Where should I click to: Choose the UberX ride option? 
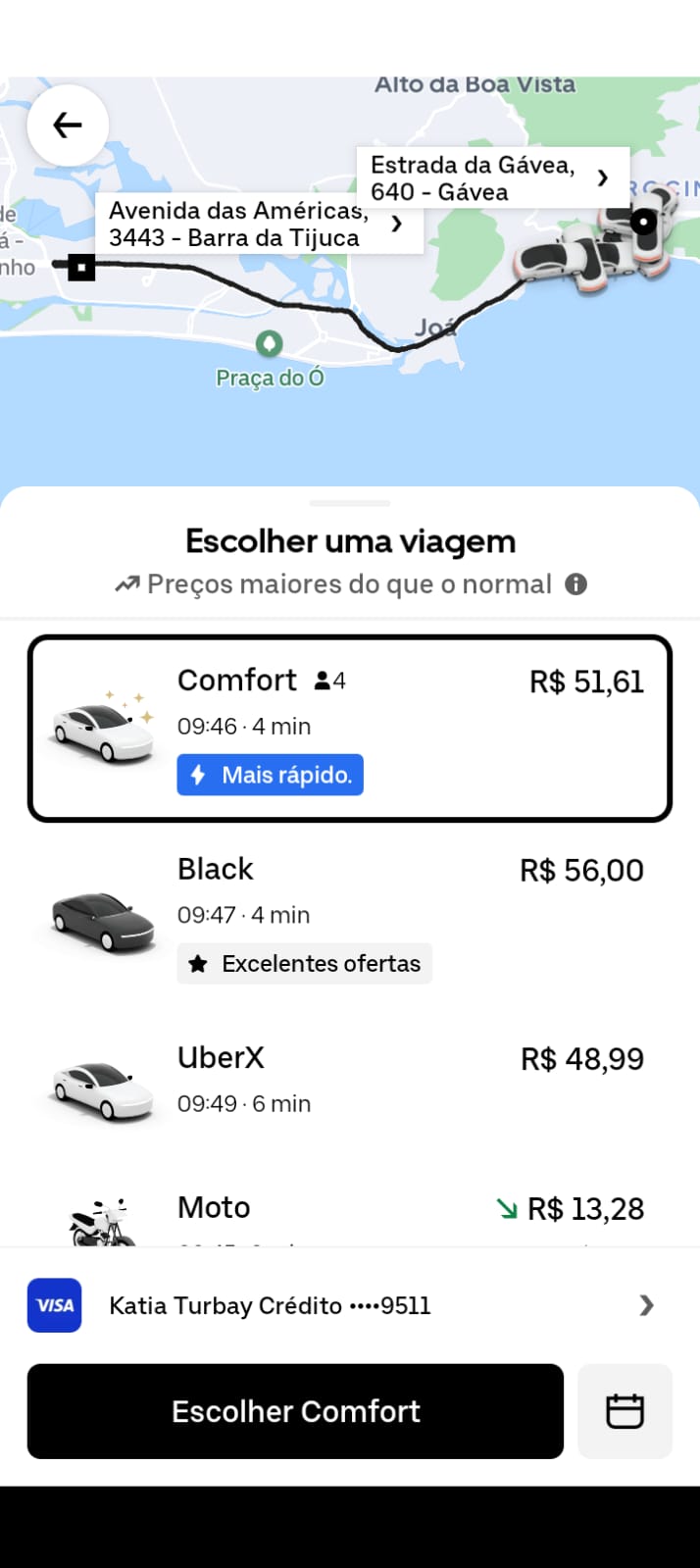click(349, 1081)
